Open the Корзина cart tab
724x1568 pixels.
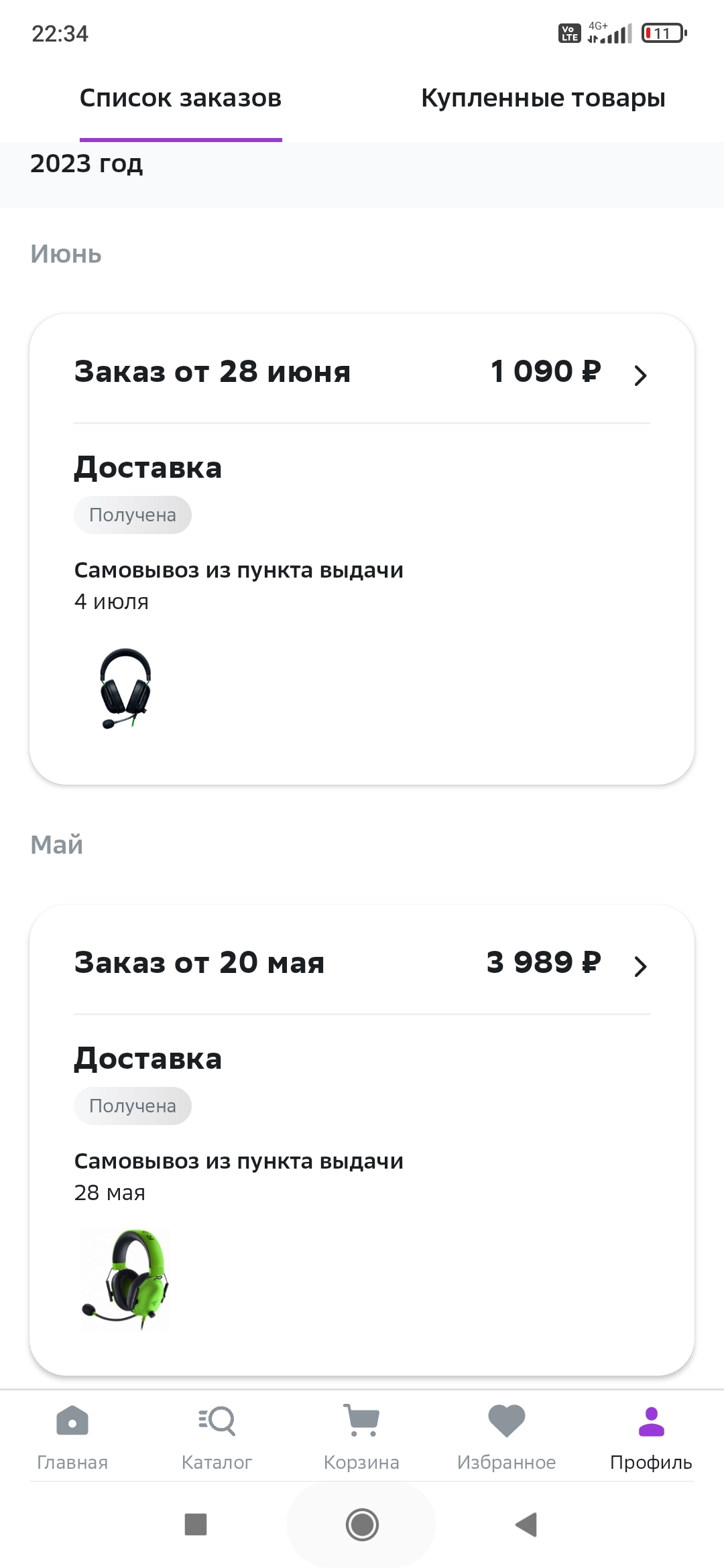pos(361,1436)
